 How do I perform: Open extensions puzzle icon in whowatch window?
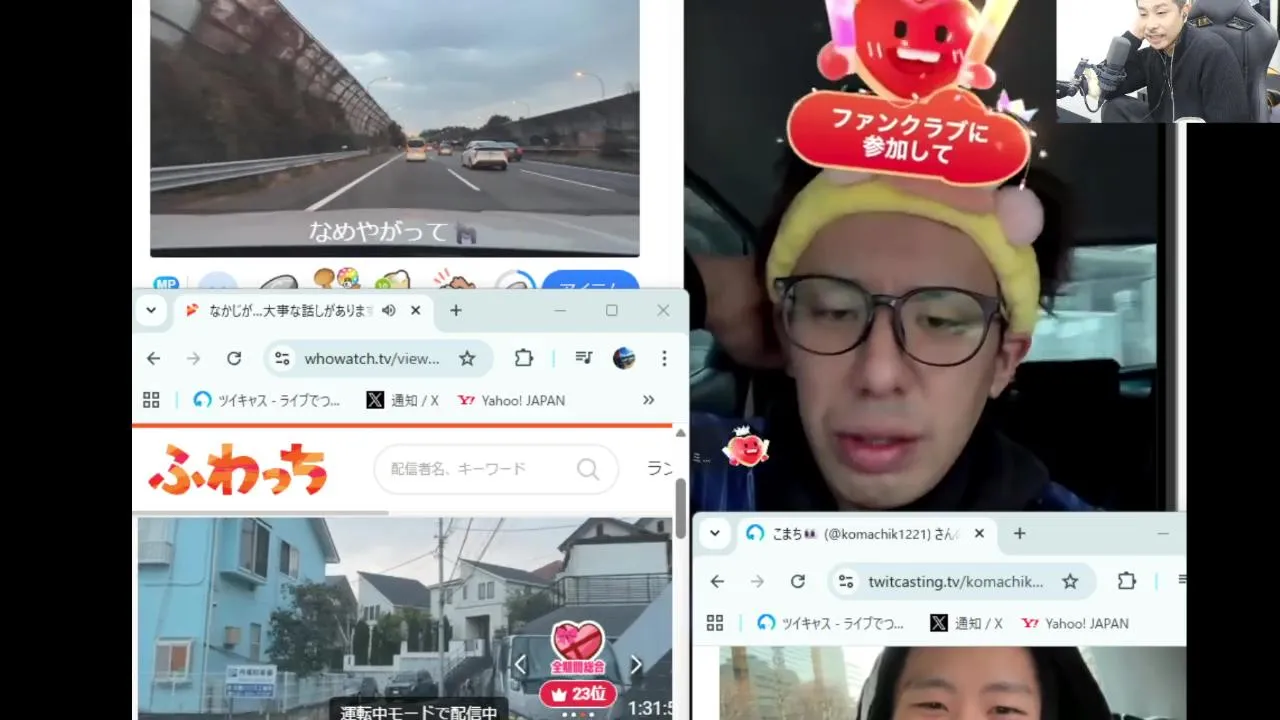(524, 359)
